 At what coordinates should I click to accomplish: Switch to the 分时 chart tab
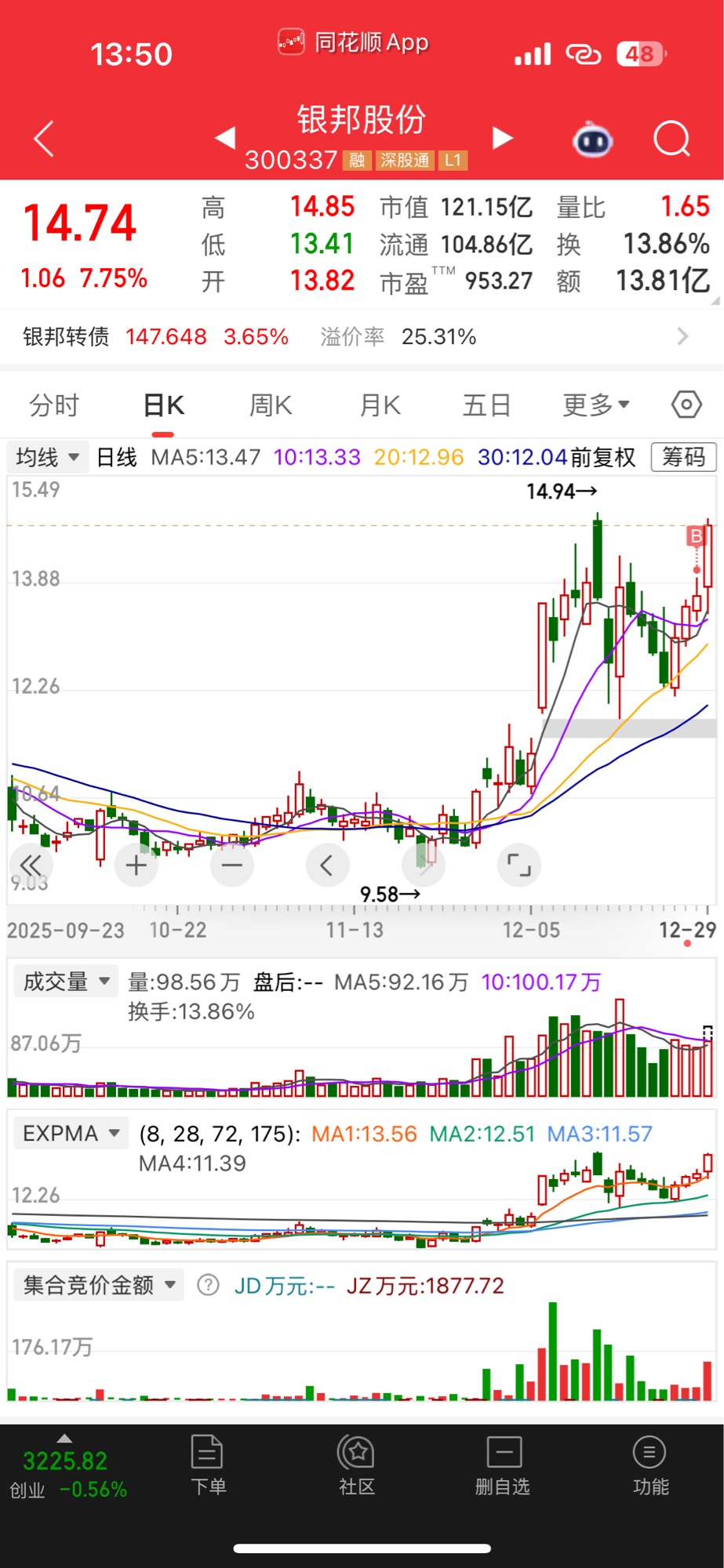[x=54, y=405]
